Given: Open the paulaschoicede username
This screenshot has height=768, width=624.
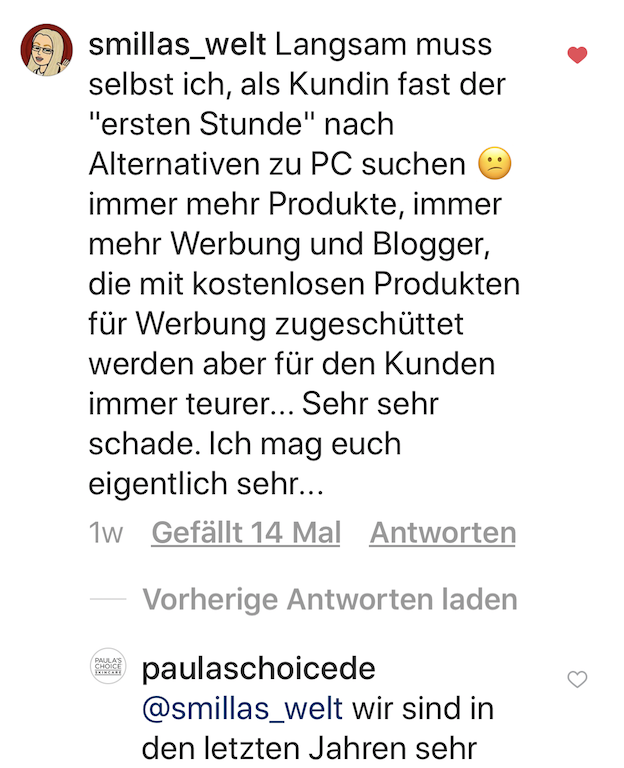Looking at the screenshot, I should point(259,669).
